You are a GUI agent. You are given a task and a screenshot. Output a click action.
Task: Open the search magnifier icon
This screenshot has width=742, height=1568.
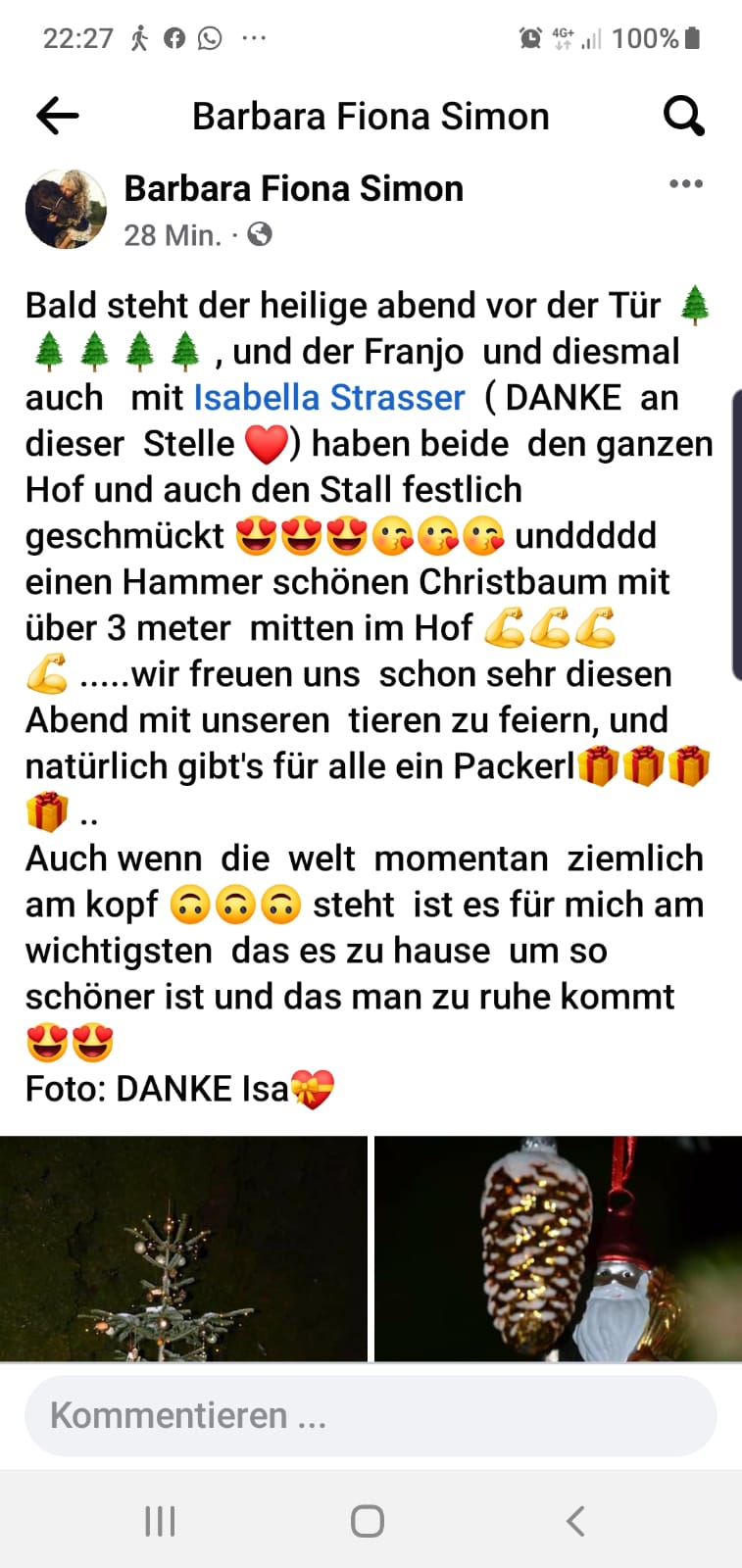tap(683, 117)
